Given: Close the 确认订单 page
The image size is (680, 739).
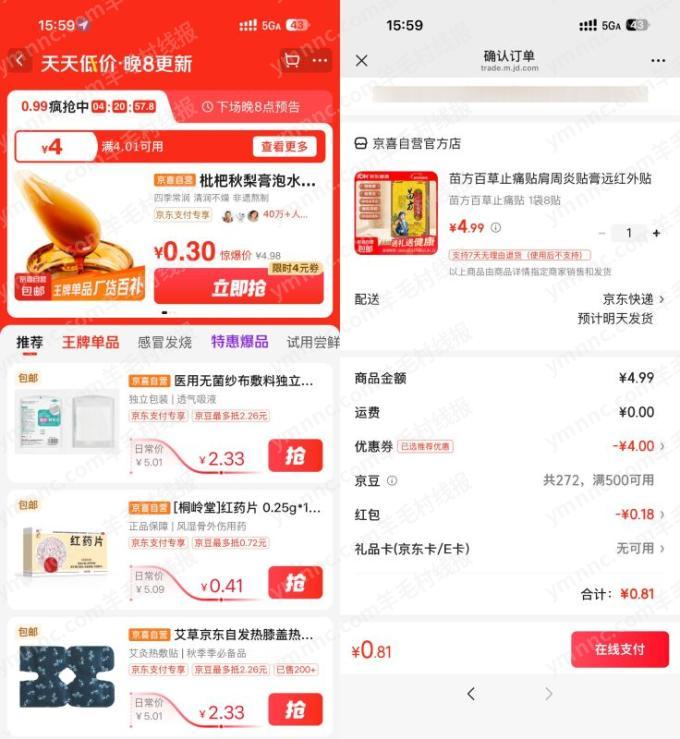Looking at the screenshot, I should [362, 61].
